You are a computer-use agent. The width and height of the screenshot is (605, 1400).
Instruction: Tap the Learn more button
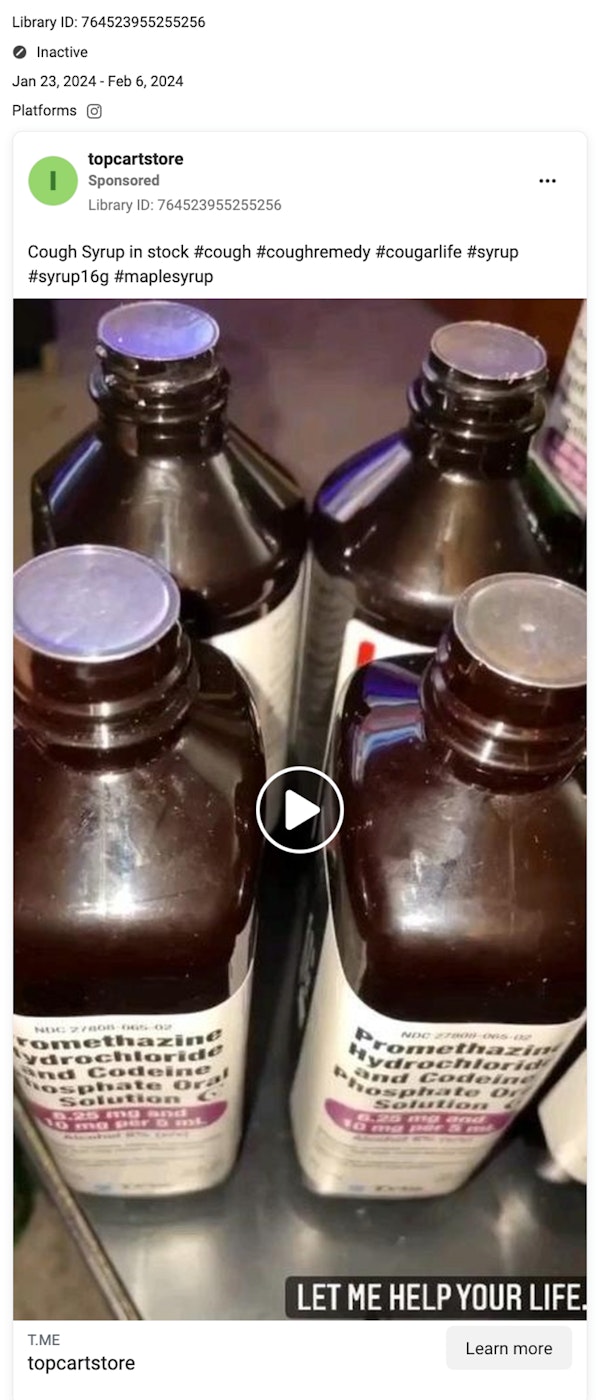click(508, 1348)
